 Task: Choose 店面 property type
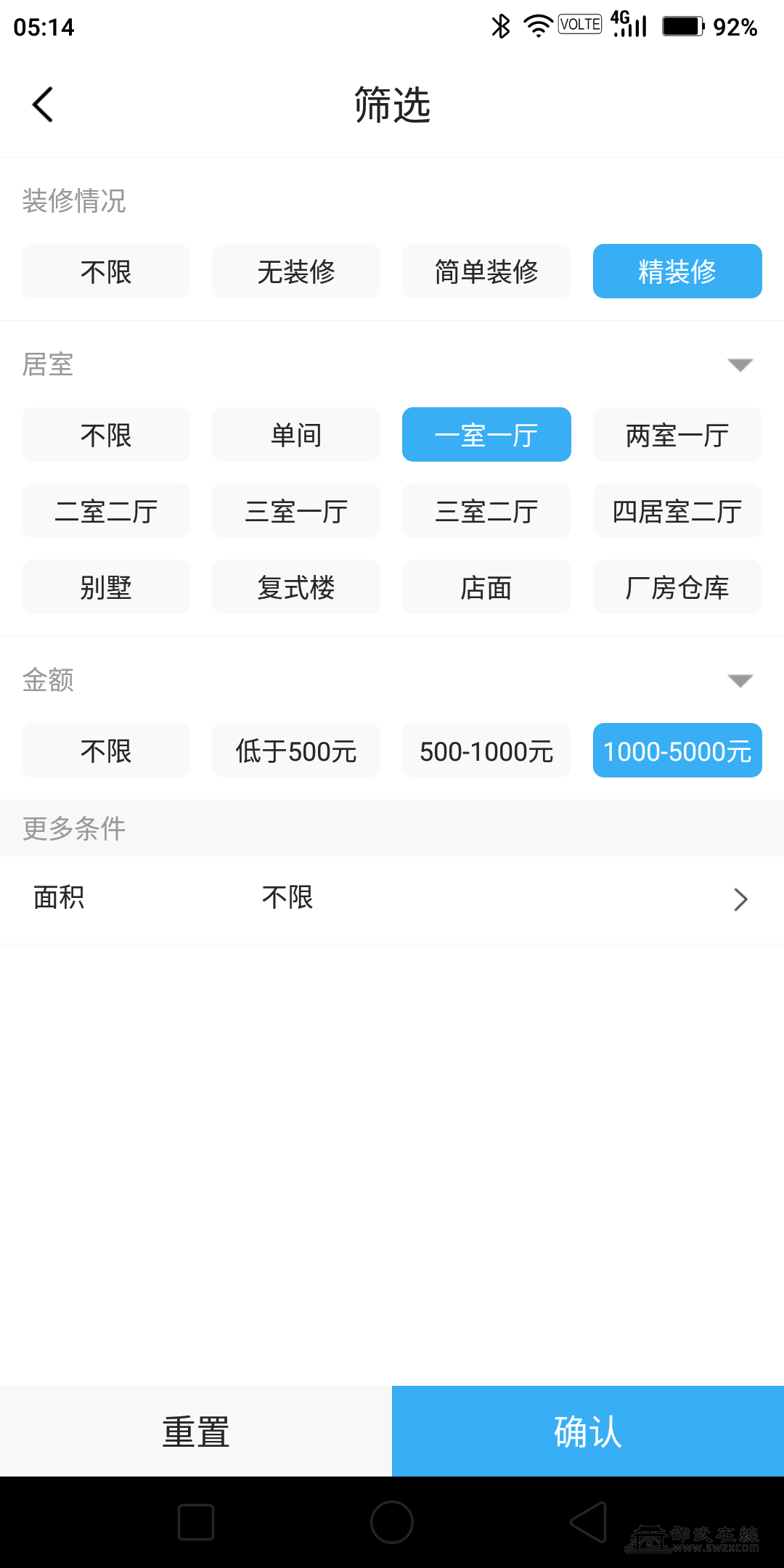(x=486, y=587)
